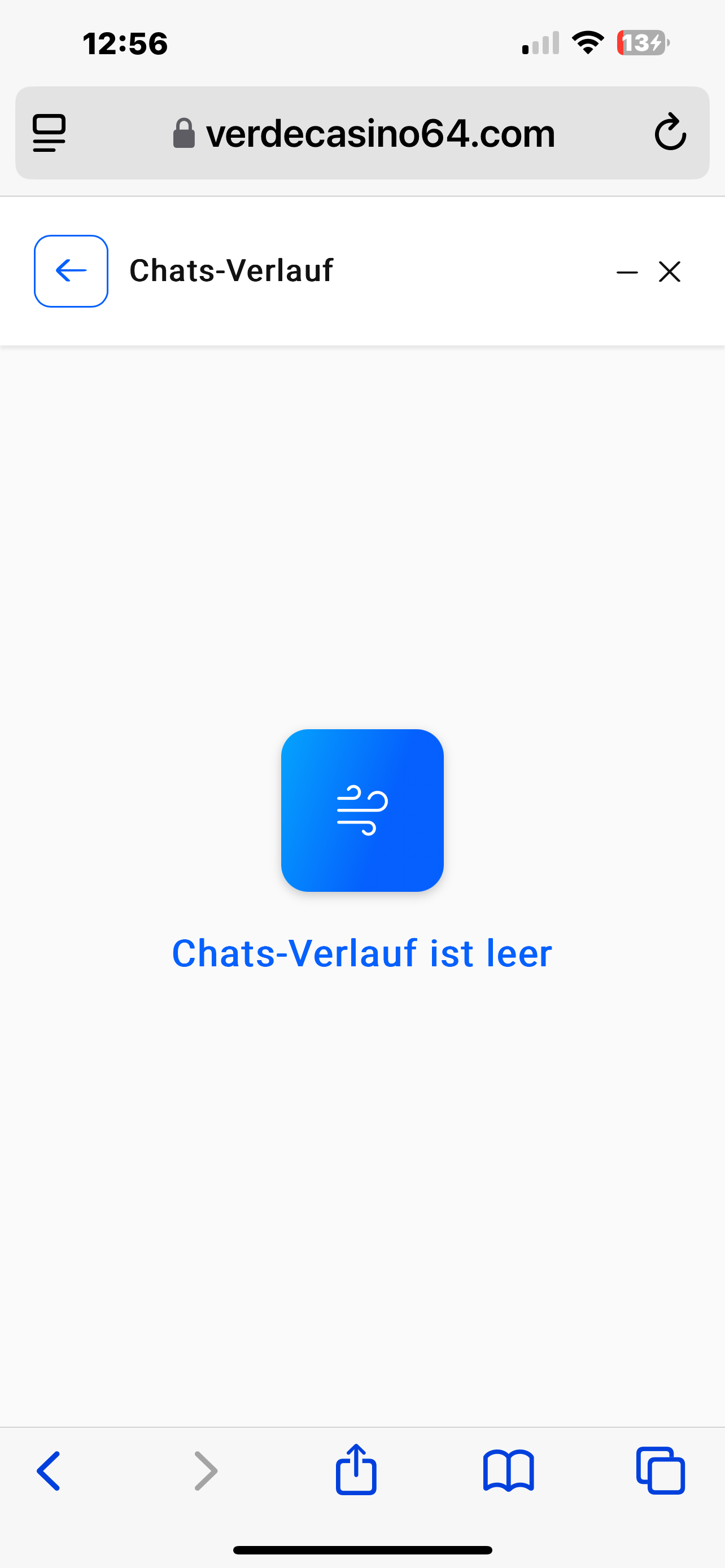Show all open Safari tabs

tap(660, 1470)
